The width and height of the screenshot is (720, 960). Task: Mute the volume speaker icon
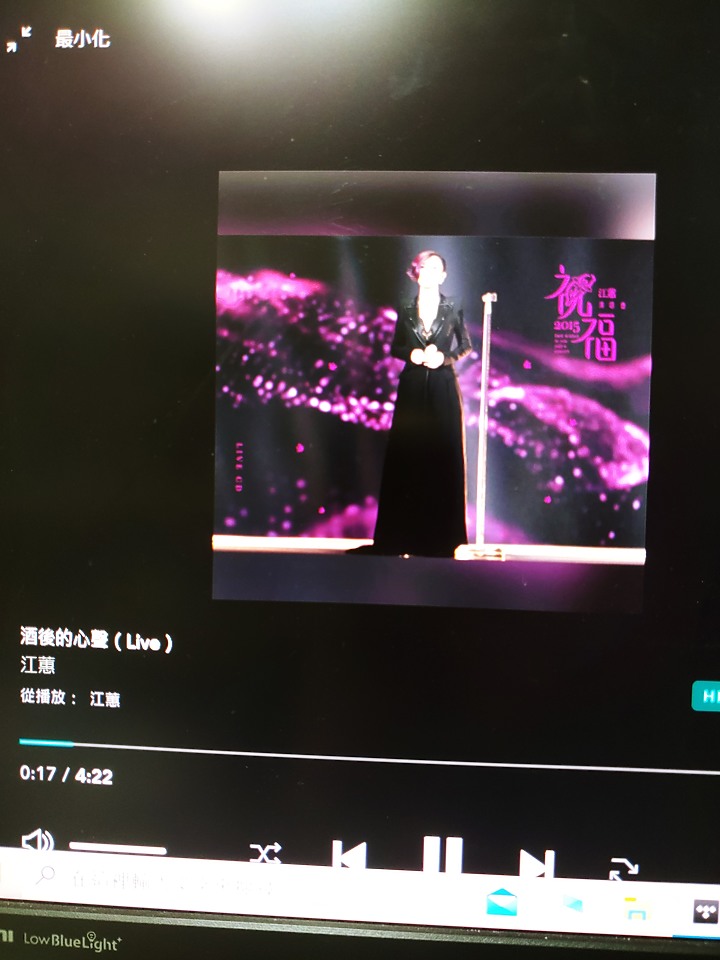[x=37, y=841]
